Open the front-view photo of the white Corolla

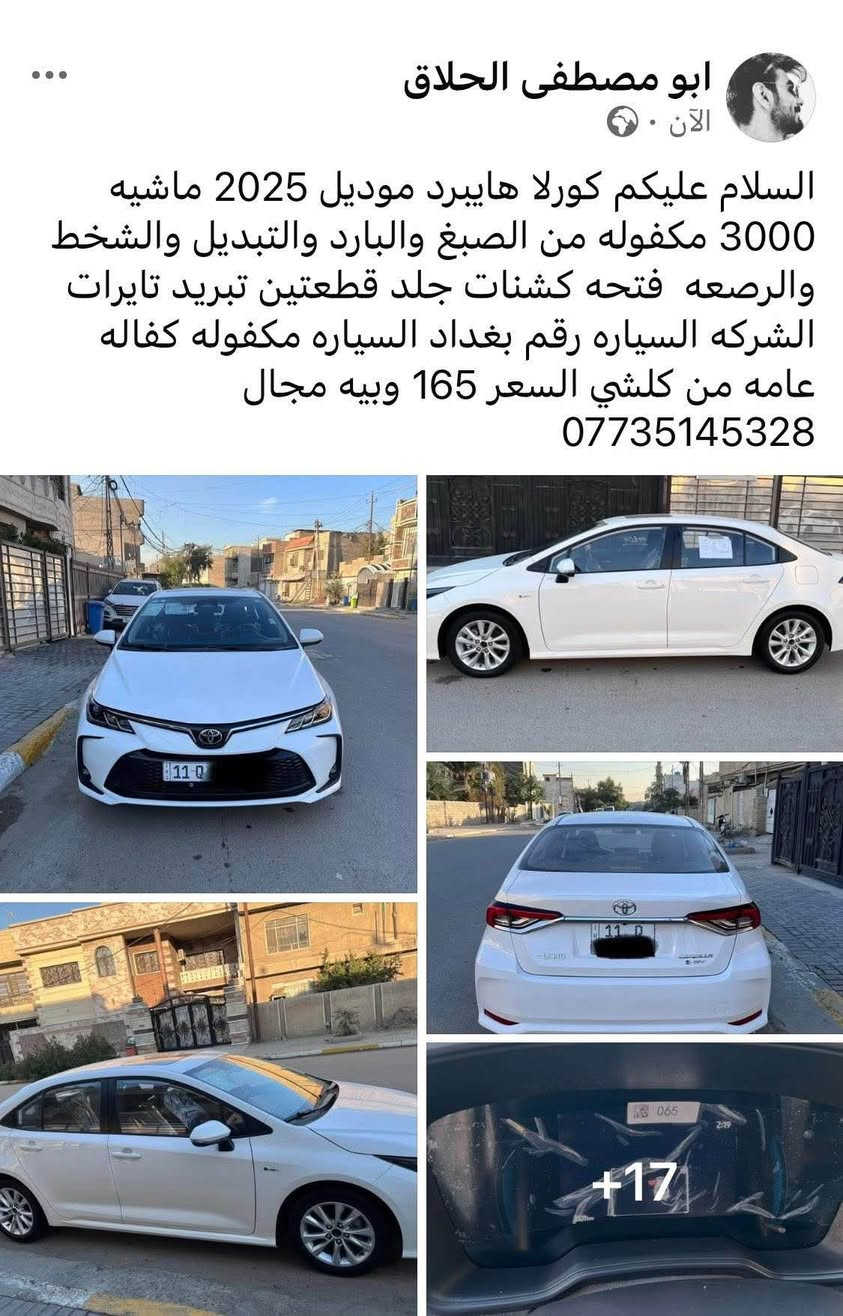tap(208, 683)
